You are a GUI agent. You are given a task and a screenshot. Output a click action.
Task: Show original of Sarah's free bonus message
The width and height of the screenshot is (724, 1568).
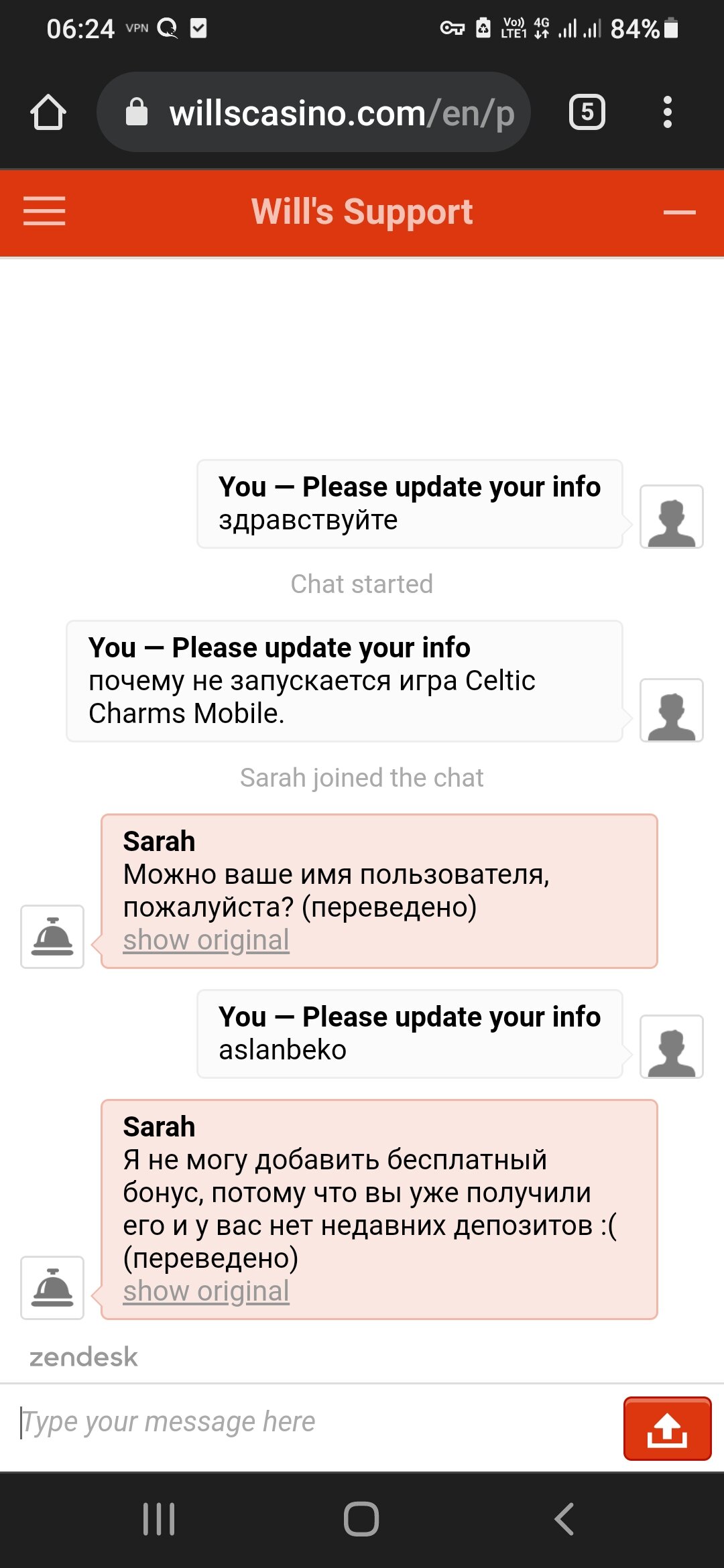[x=206, y=1291]
